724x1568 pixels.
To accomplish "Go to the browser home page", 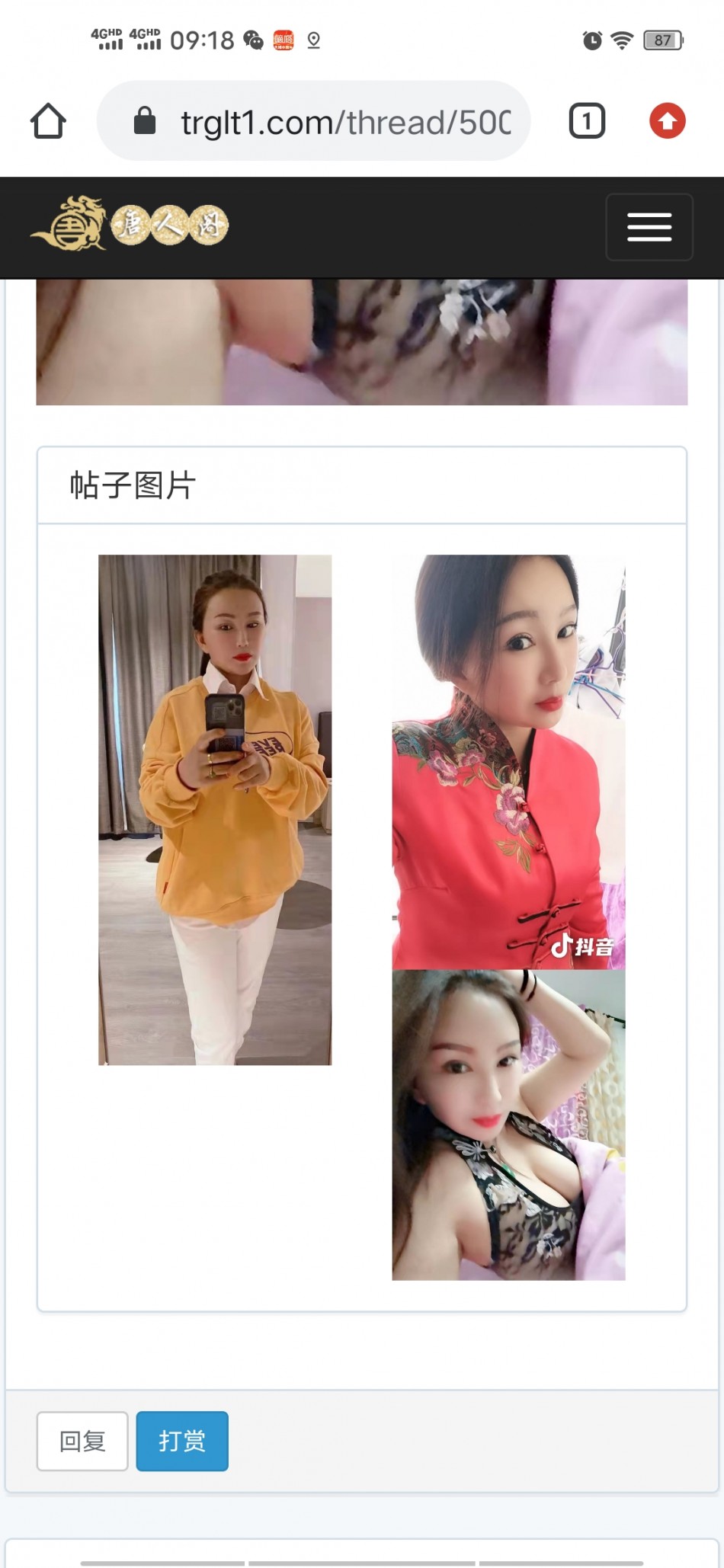I will coord(48,121).
